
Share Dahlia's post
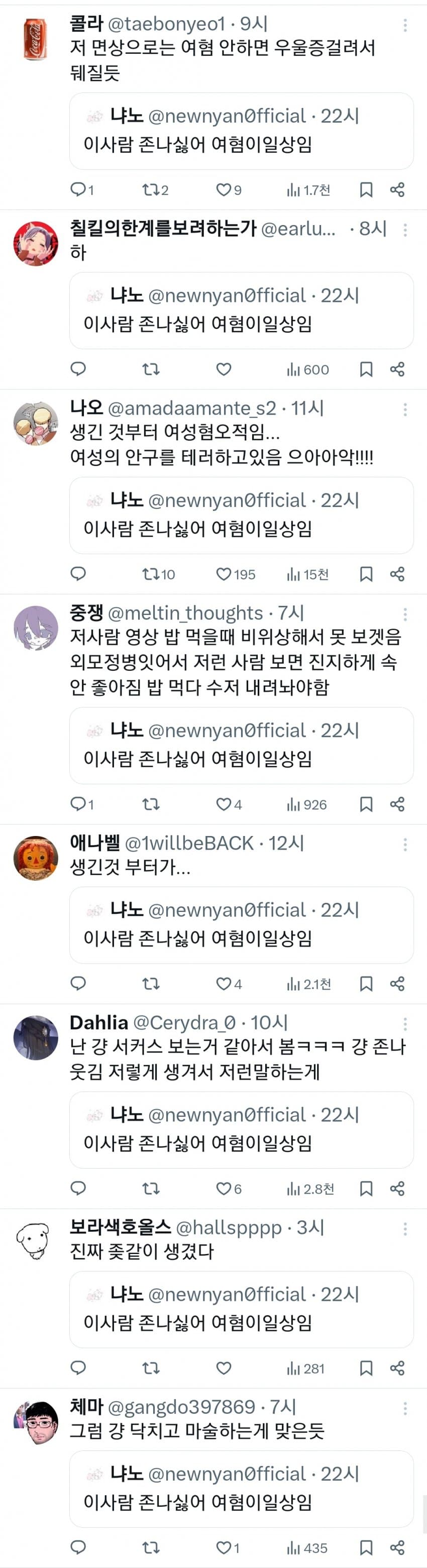click(397, 1188)
